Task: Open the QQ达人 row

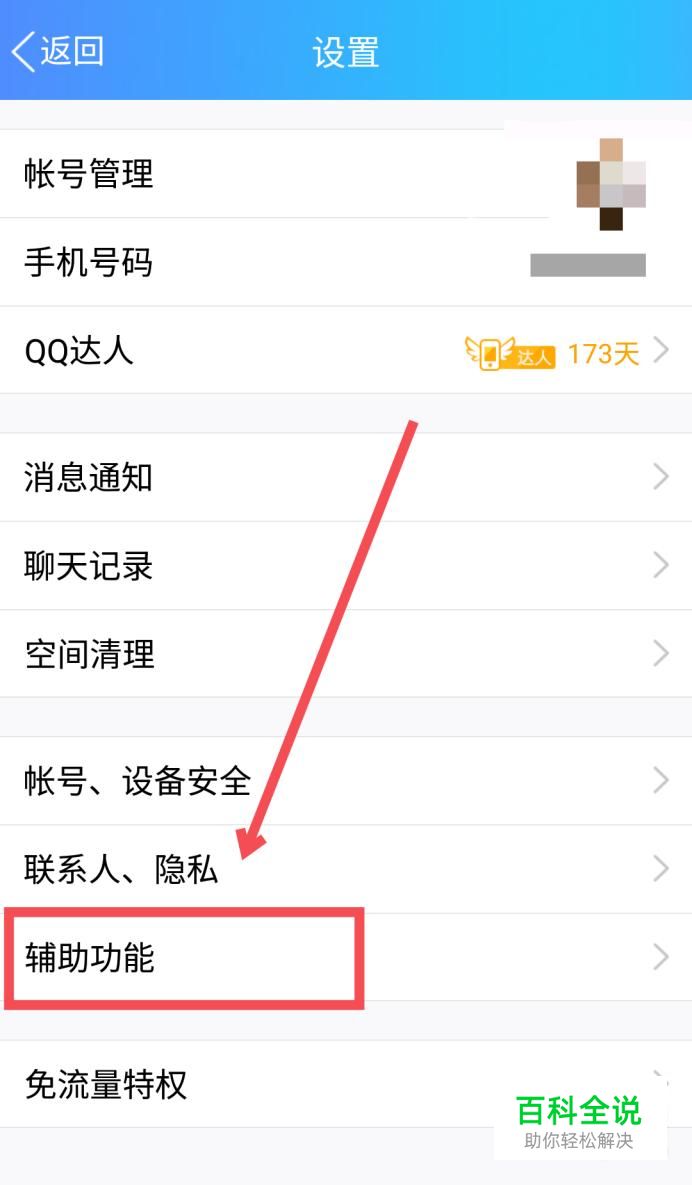Action: click(346, 350)
